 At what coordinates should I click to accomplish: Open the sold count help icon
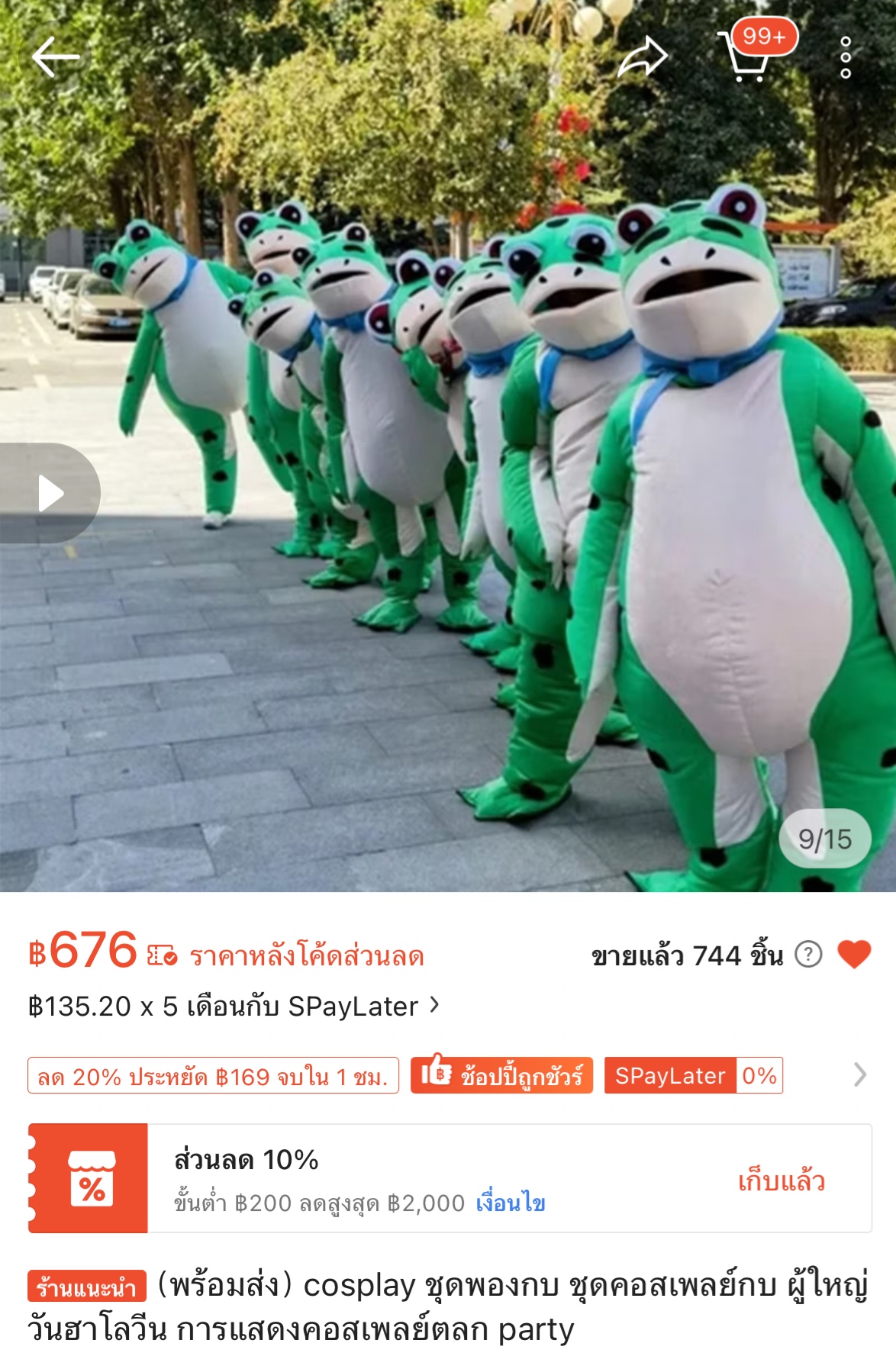coord(808,954)
